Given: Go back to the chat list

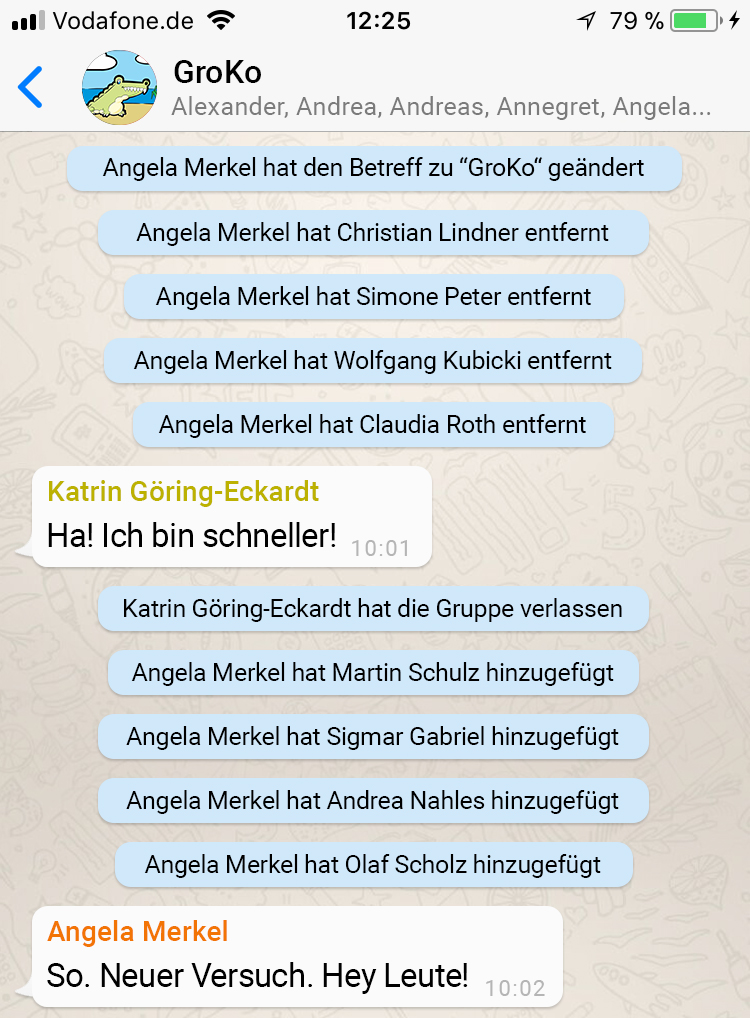Looking at the screenshot, I should (31, 87).
